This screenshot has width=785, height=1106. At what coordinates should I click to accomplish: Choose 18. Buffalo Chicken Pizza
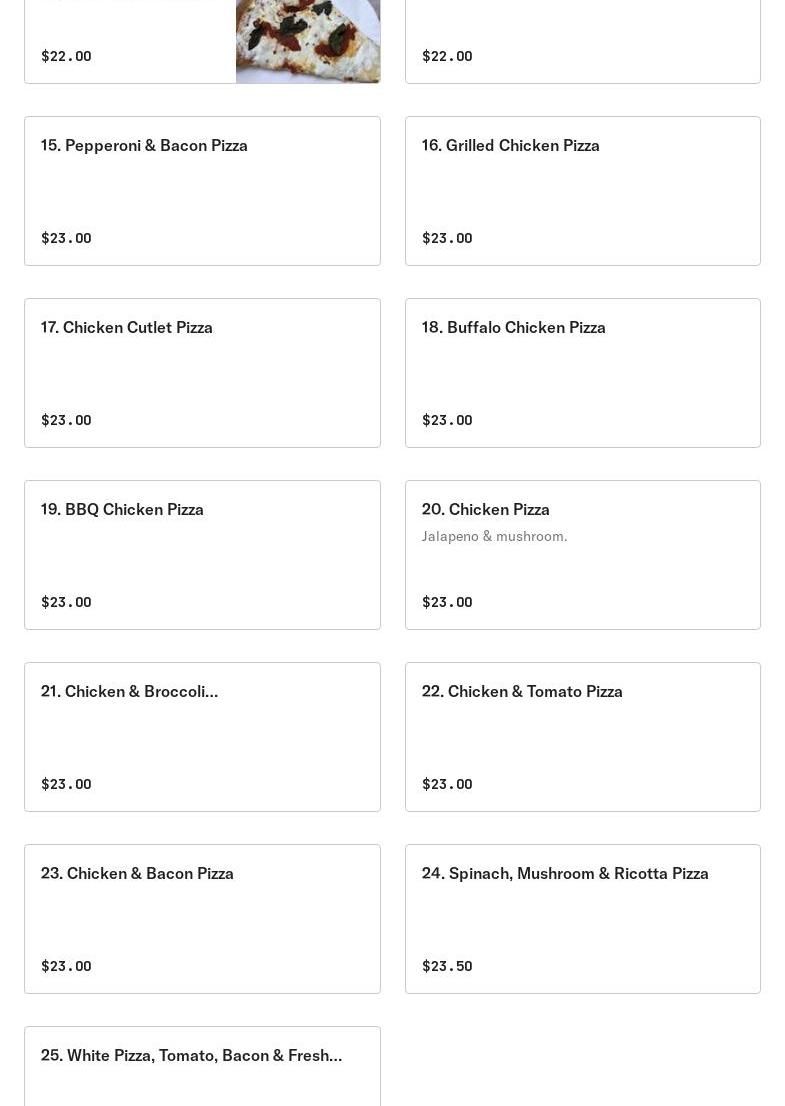[x=582, y=373]
